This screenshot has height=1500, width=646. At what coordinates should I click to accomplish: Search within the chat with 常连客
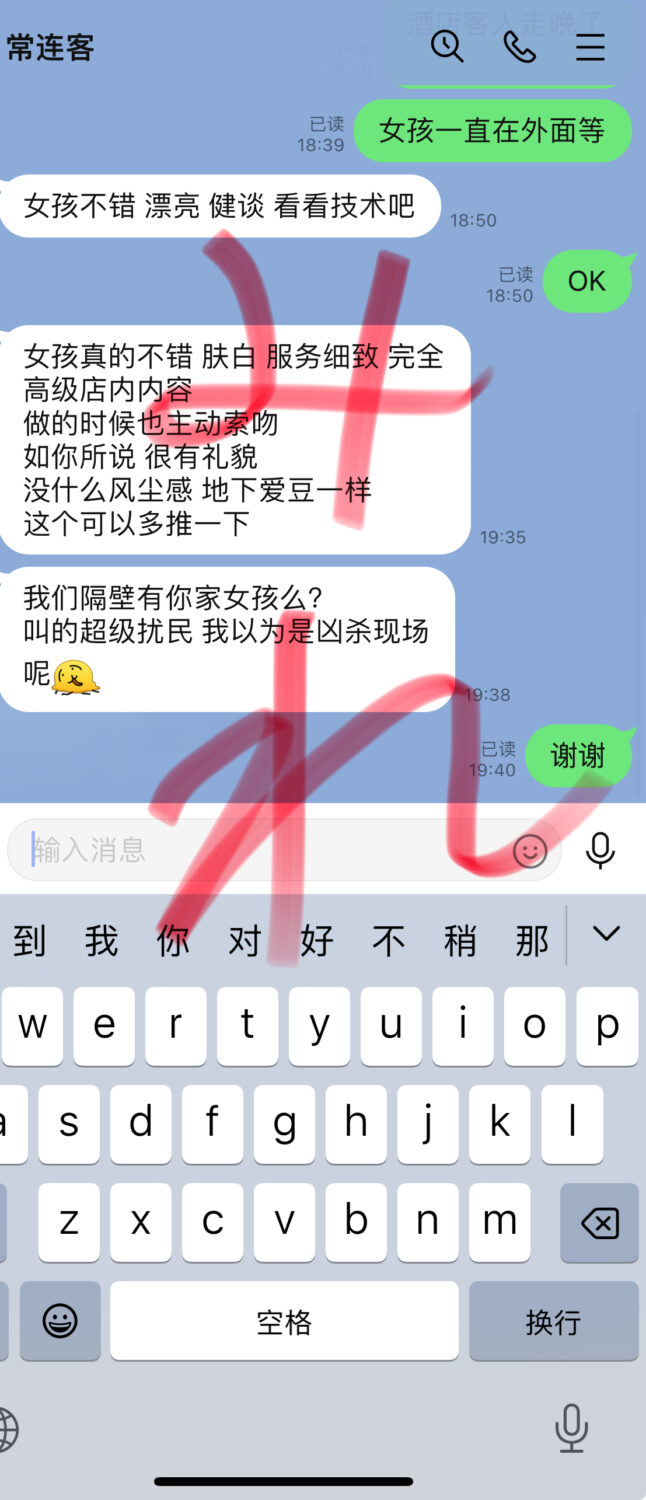[447, 47]
